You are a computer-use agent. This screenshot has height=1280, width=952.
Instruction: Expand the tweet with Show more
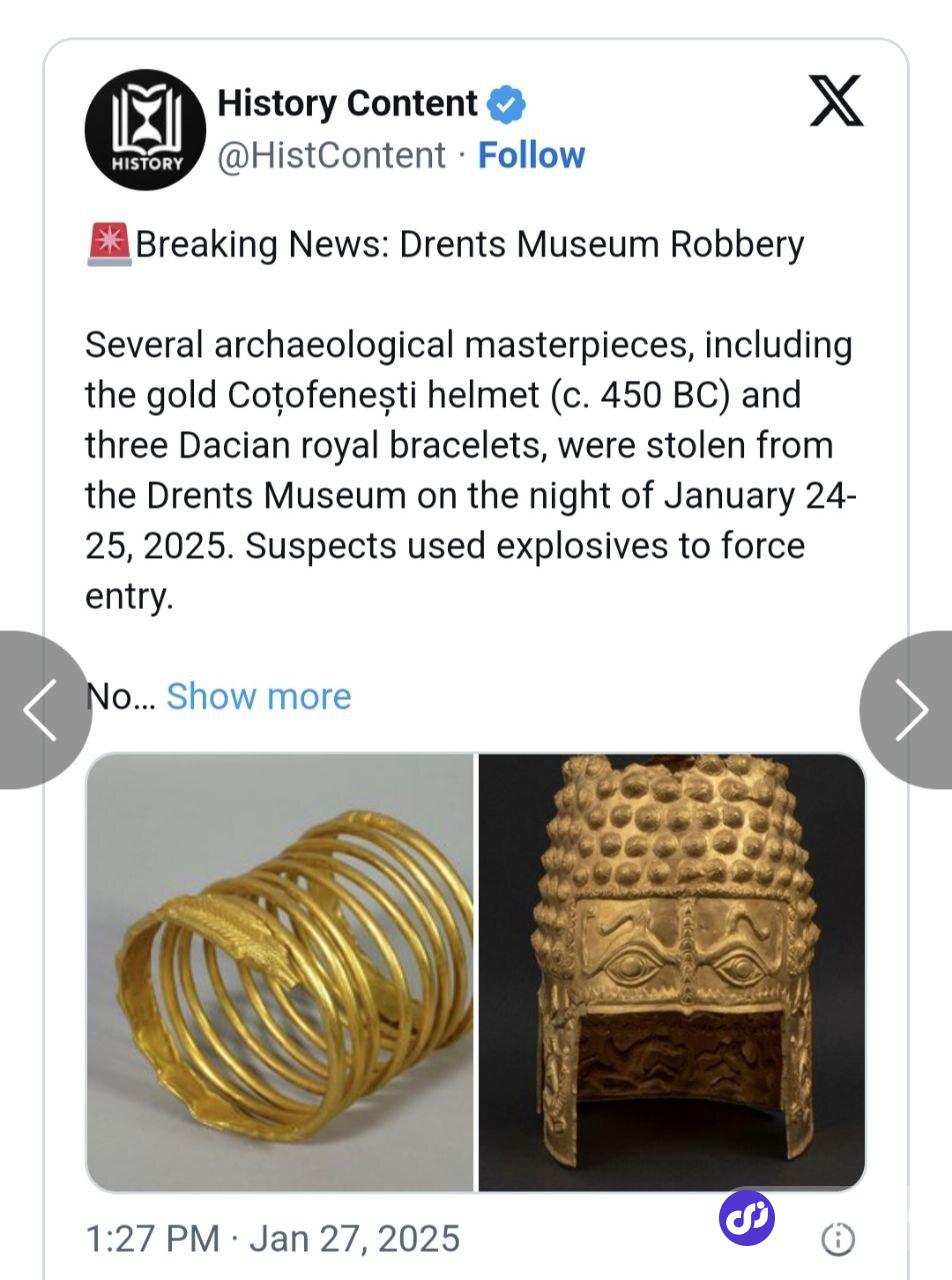tap(258, 696)
